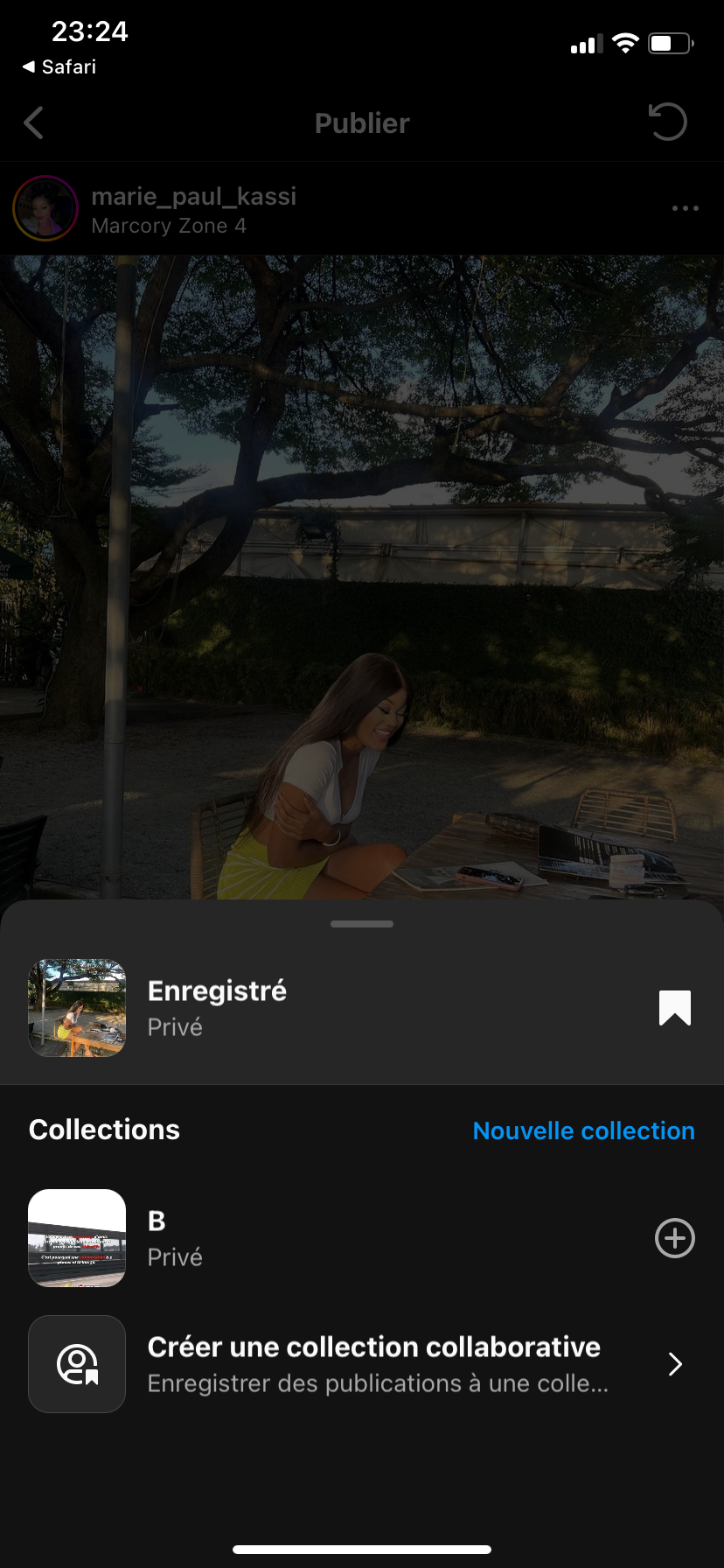Screen dimensions: 724x1568
Task: Remove post from Enregistré with bookmark icon
Action: (x=674, y=1008)
